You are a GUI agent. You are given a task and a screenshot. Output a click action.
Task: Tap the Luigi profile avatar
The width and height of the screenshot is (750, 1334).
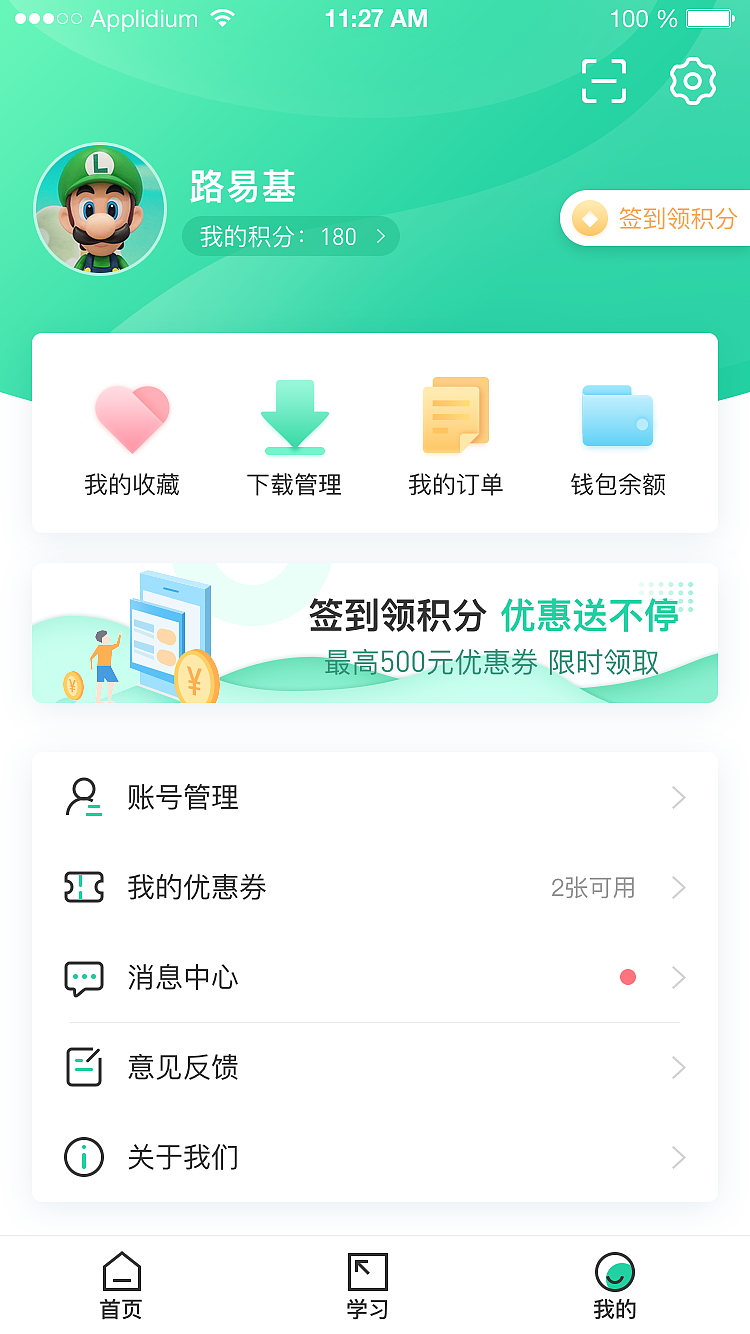pos(99,208)
